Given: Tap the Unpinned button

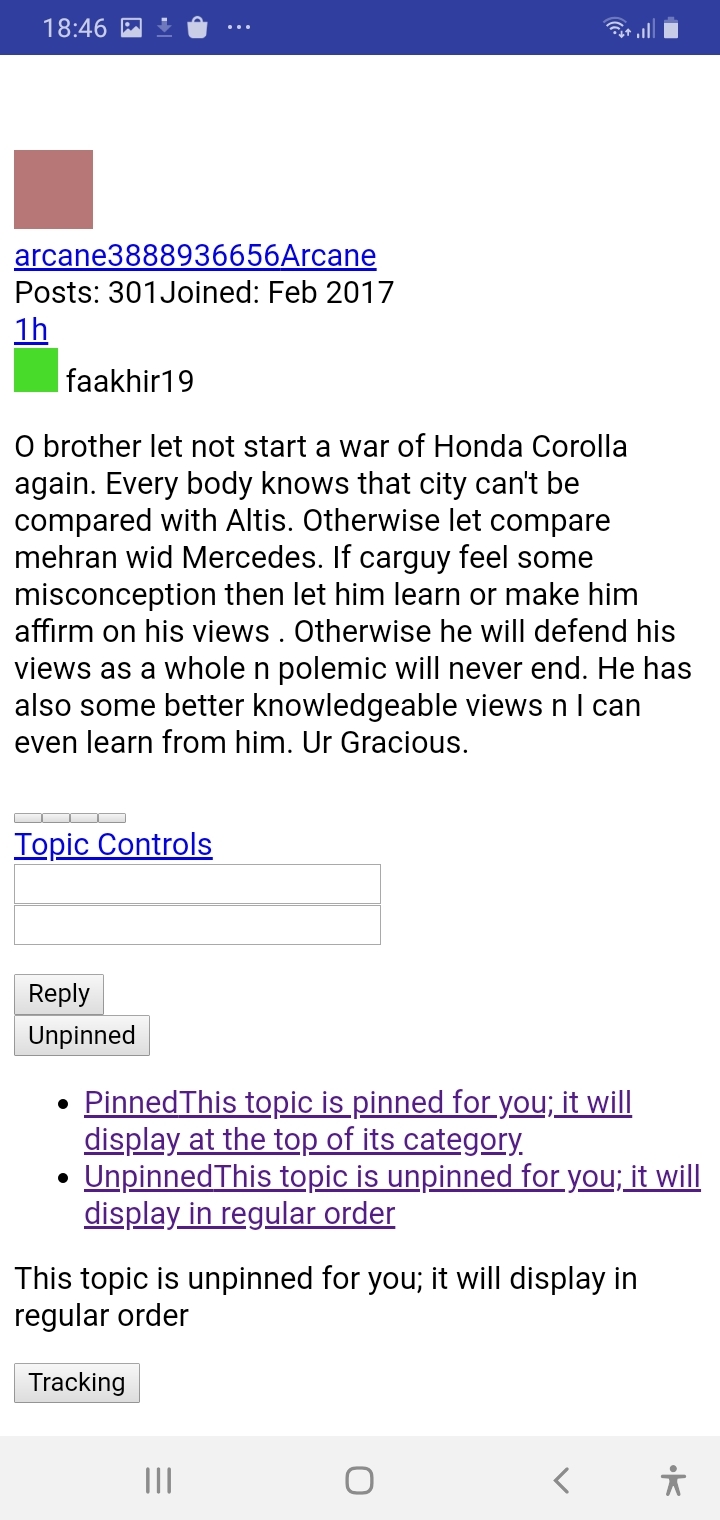Looking at the screenshot, I should [82, 1035].
